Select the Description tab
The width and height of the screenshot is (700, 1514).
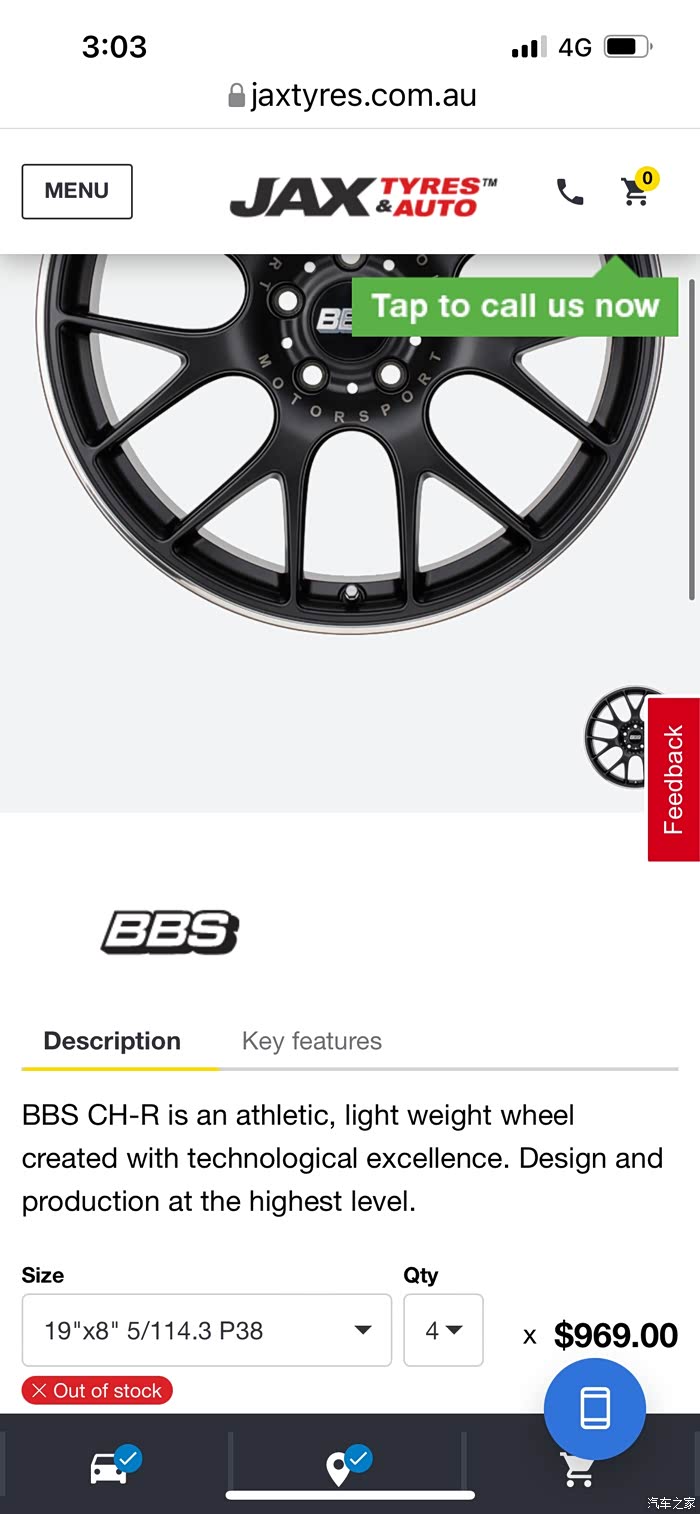tap(112, 1041)
